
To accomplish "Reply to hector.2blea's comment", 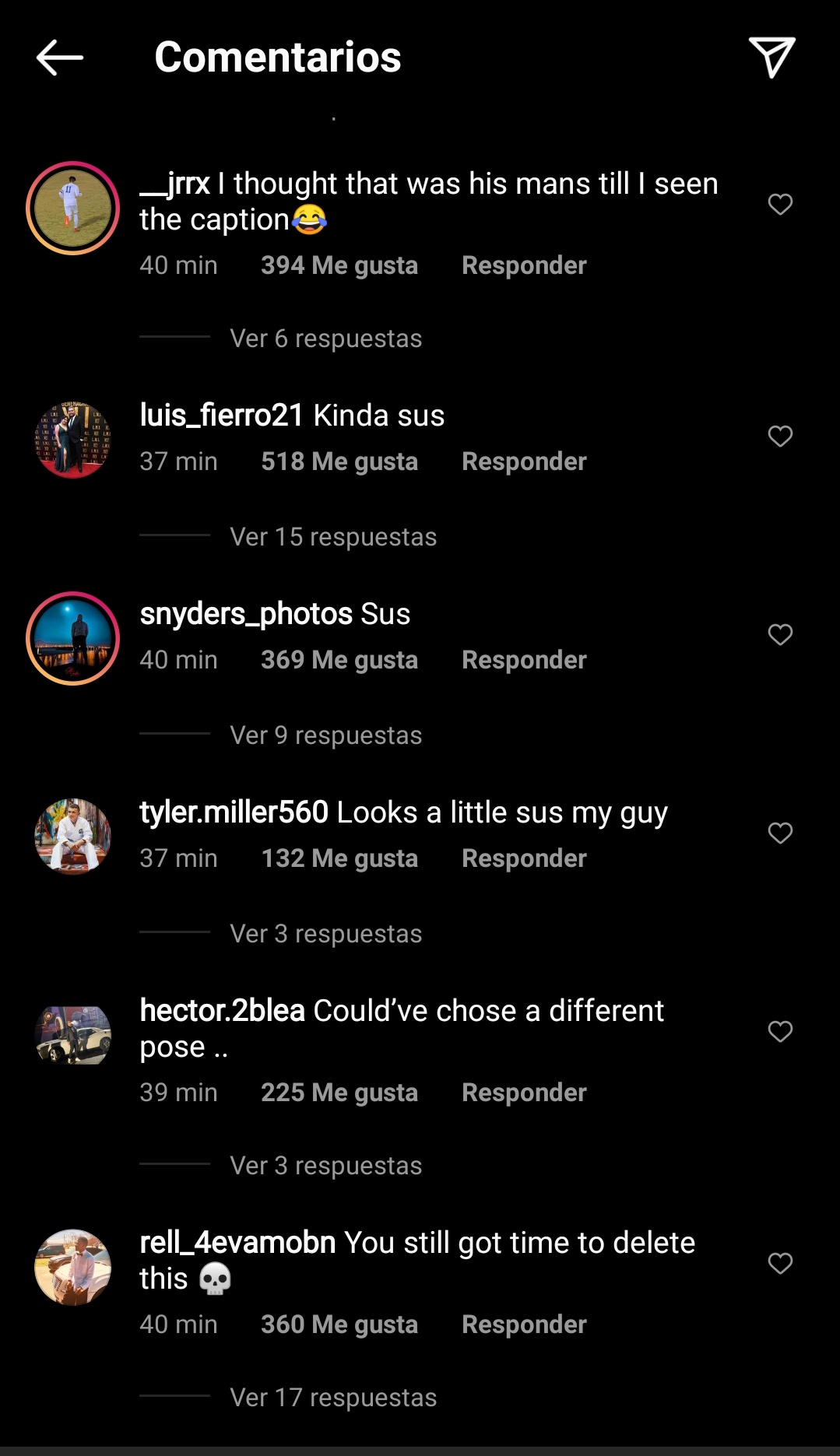I will click(524, 1092).
